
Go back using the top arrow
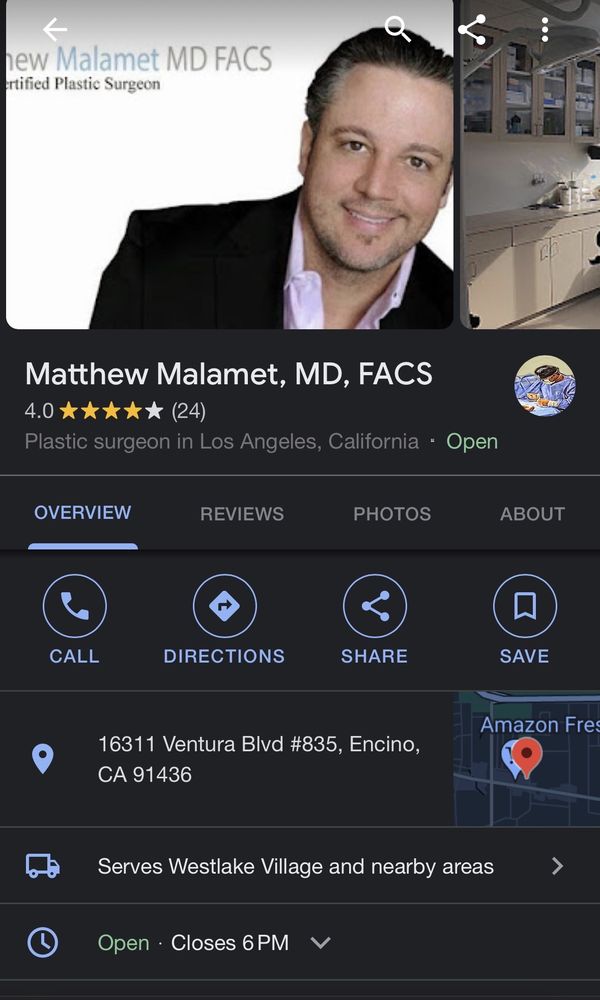[x=55, y=30]
